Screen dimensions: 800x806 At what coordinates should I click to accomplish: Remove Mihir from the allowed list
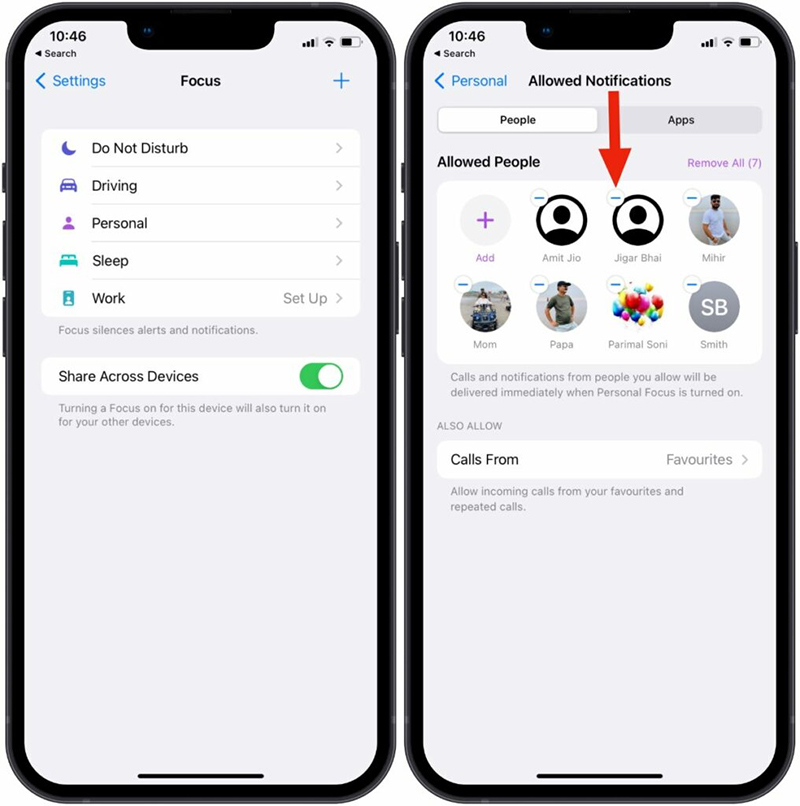692,198
